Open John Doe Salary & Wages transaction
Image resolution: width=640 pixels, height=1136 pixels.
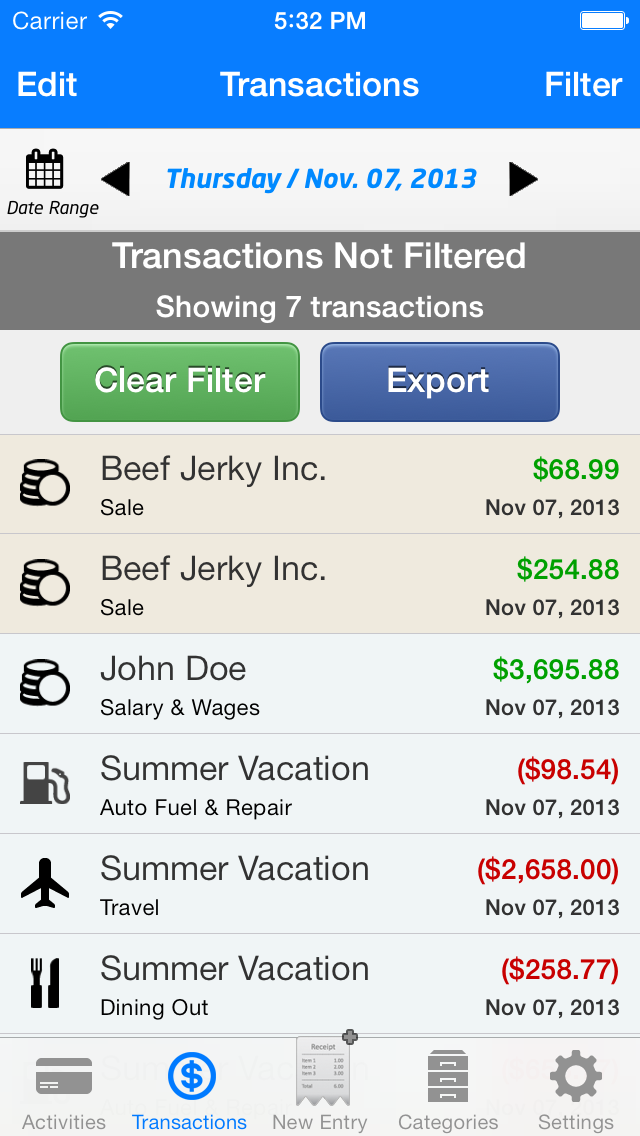click(x=320, y=685)
